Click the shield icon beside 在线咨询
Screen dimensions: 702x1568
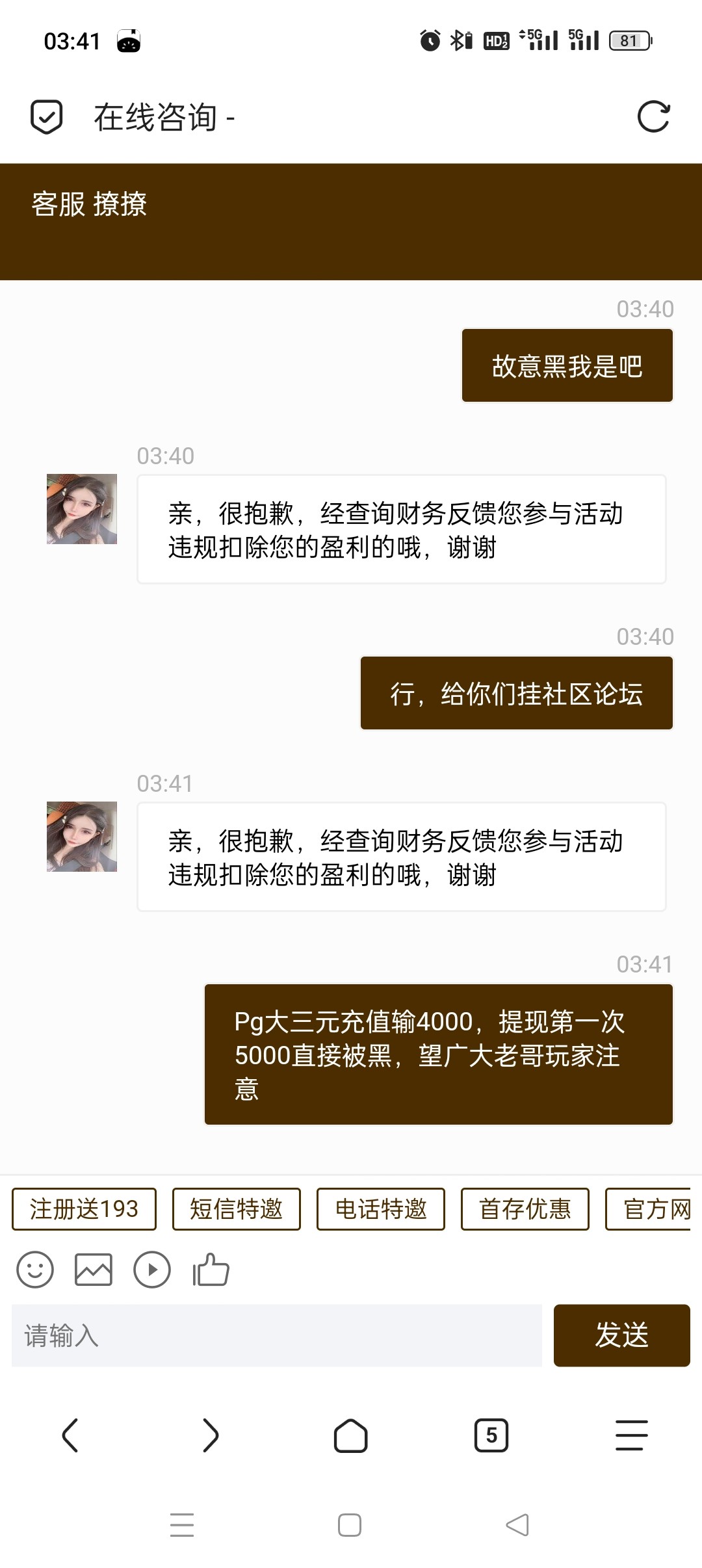(45, 117)
